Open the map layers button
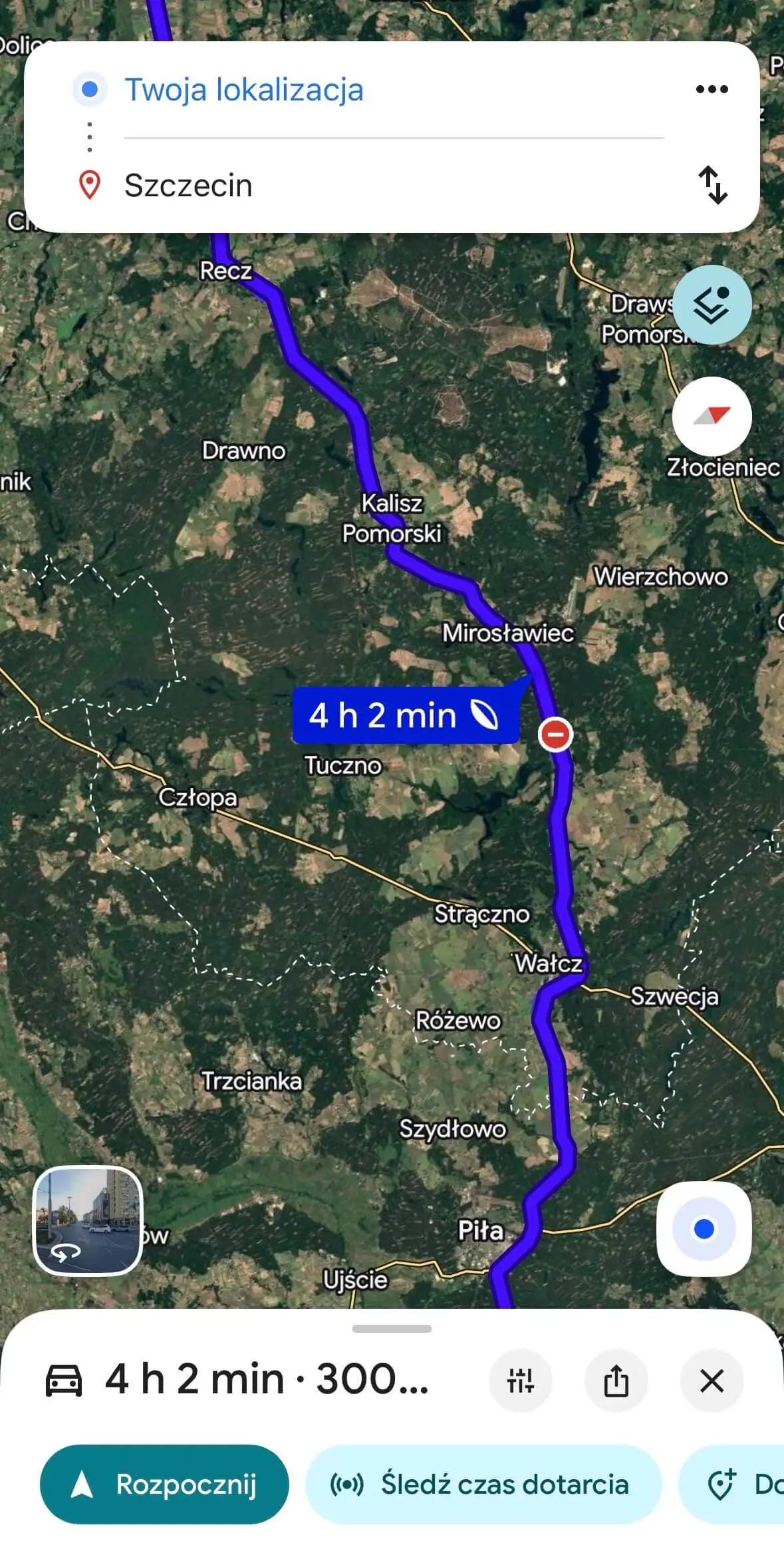784x1561 pixels. (712, 305)
